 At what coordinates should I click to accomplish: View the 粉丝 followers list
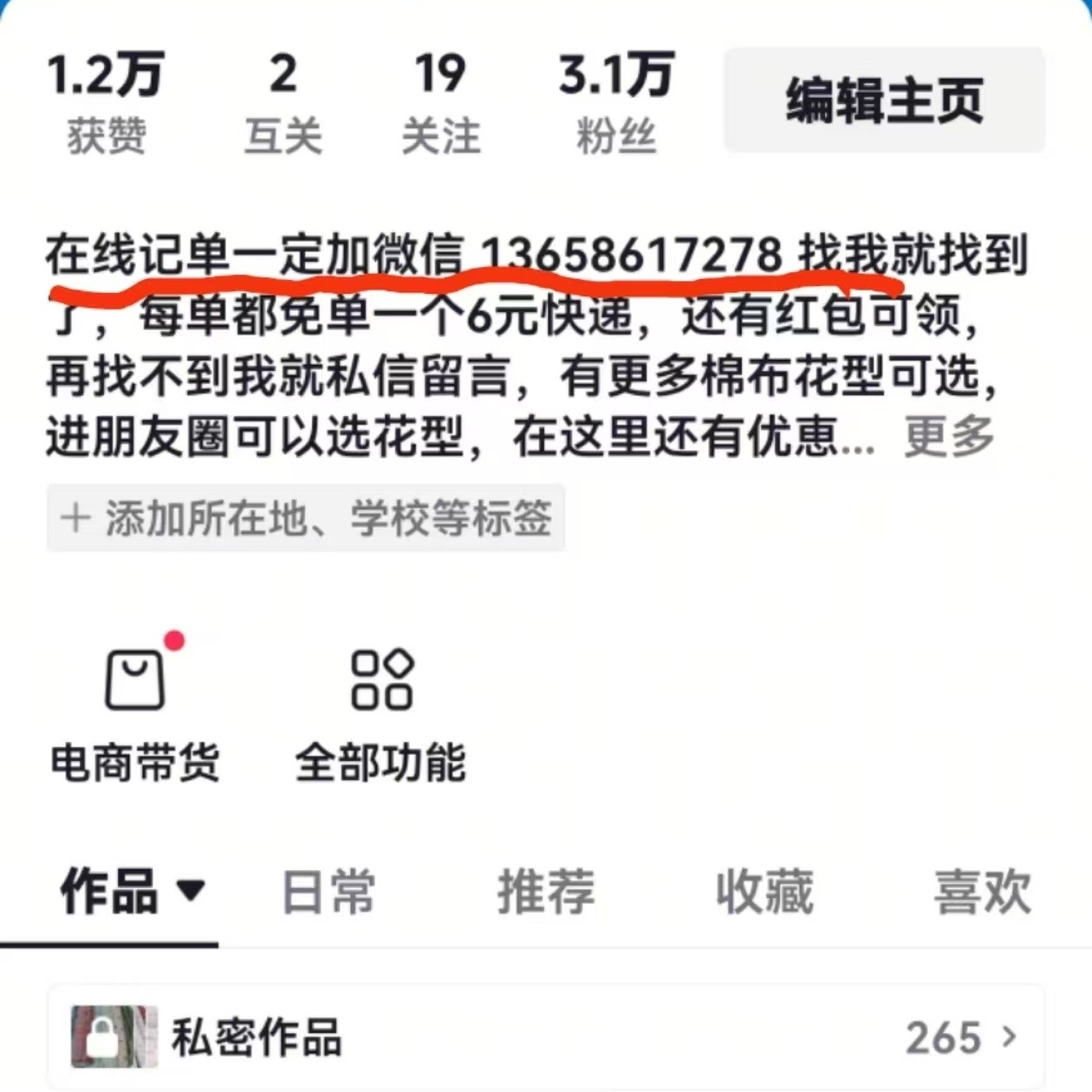tap(616, 102)
